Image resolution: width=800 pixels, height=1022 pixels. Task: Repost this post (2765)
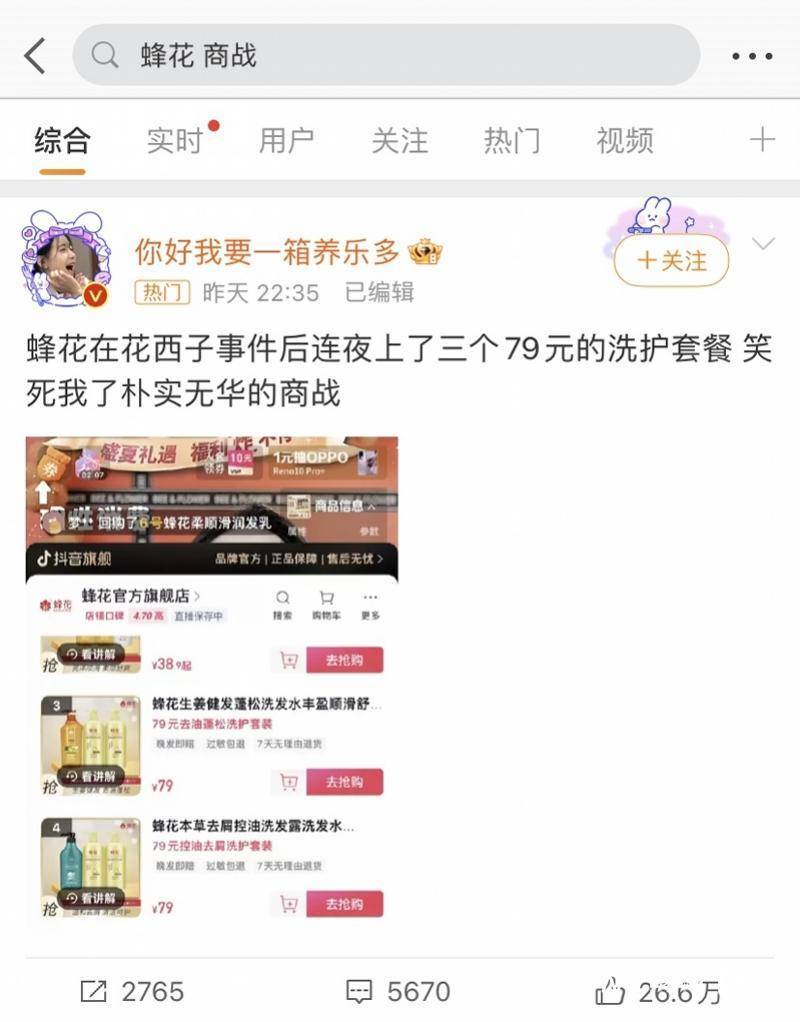(133, 991)
